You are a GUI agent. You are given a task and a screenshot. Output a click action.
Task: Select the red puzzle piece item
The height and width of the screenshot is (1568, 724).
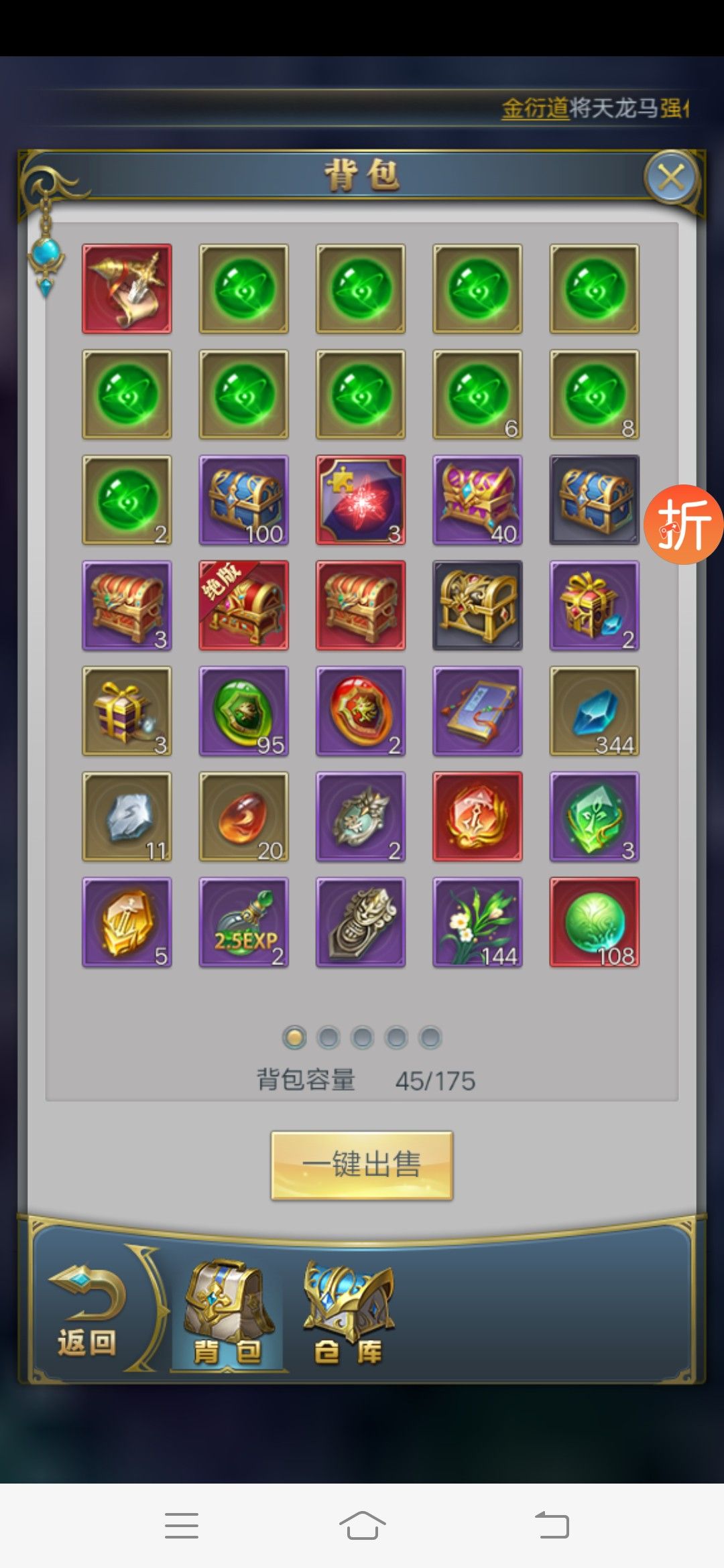pyautogui.click(x=361, y=500)
